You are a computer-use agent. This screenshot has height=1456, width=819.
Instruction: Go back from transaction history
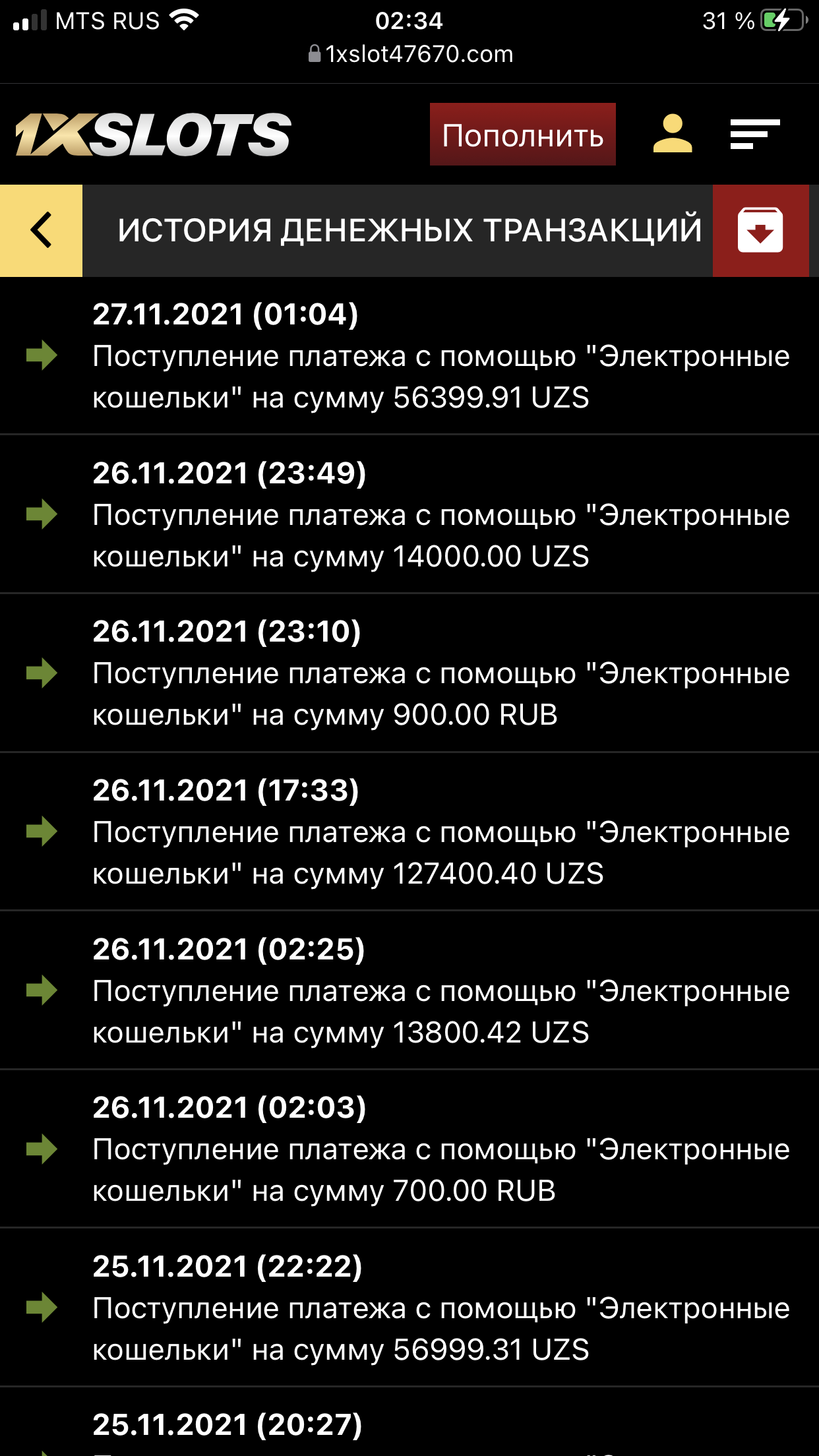tap(41, 230)
